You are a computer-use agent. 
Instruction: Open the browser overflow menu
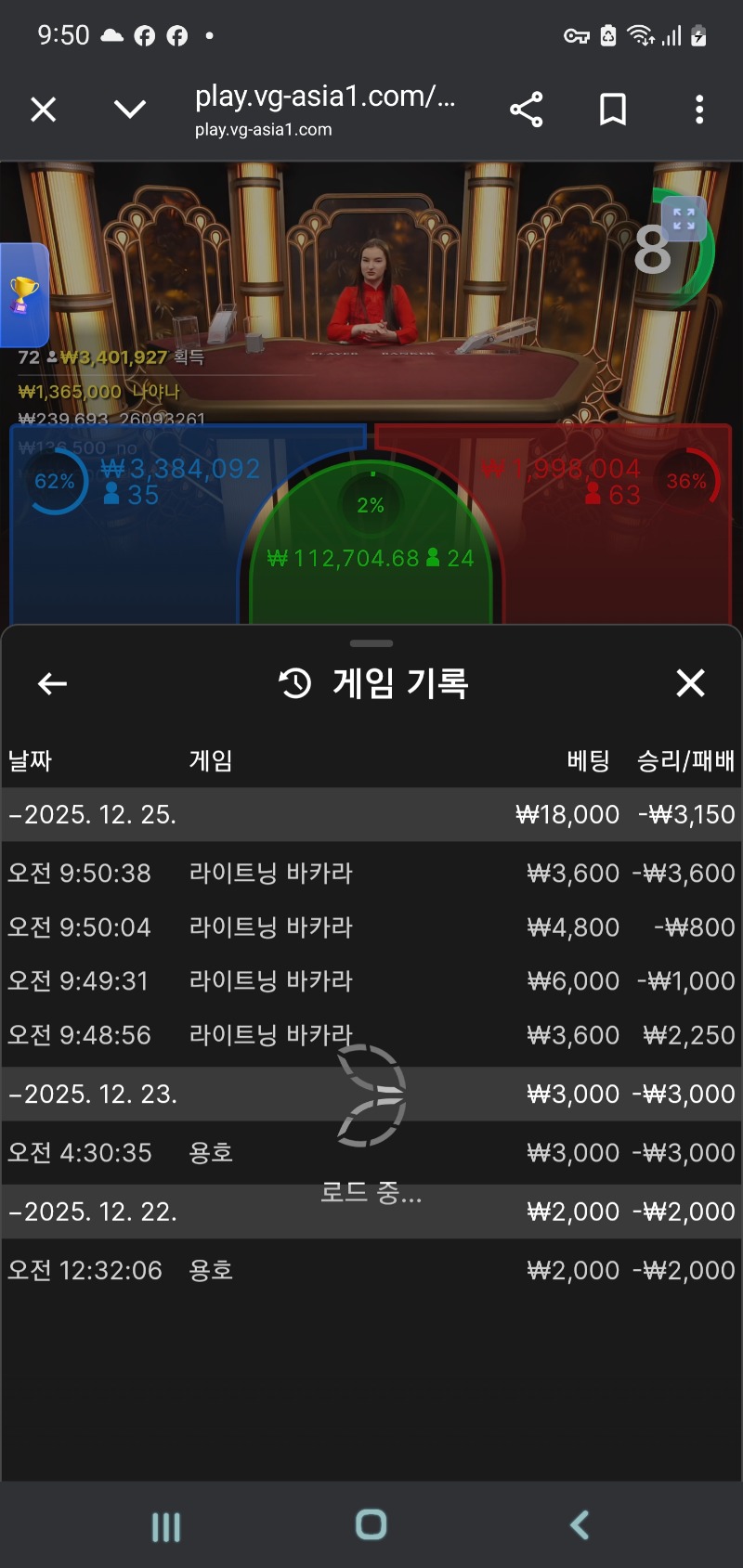coord(699,110)
